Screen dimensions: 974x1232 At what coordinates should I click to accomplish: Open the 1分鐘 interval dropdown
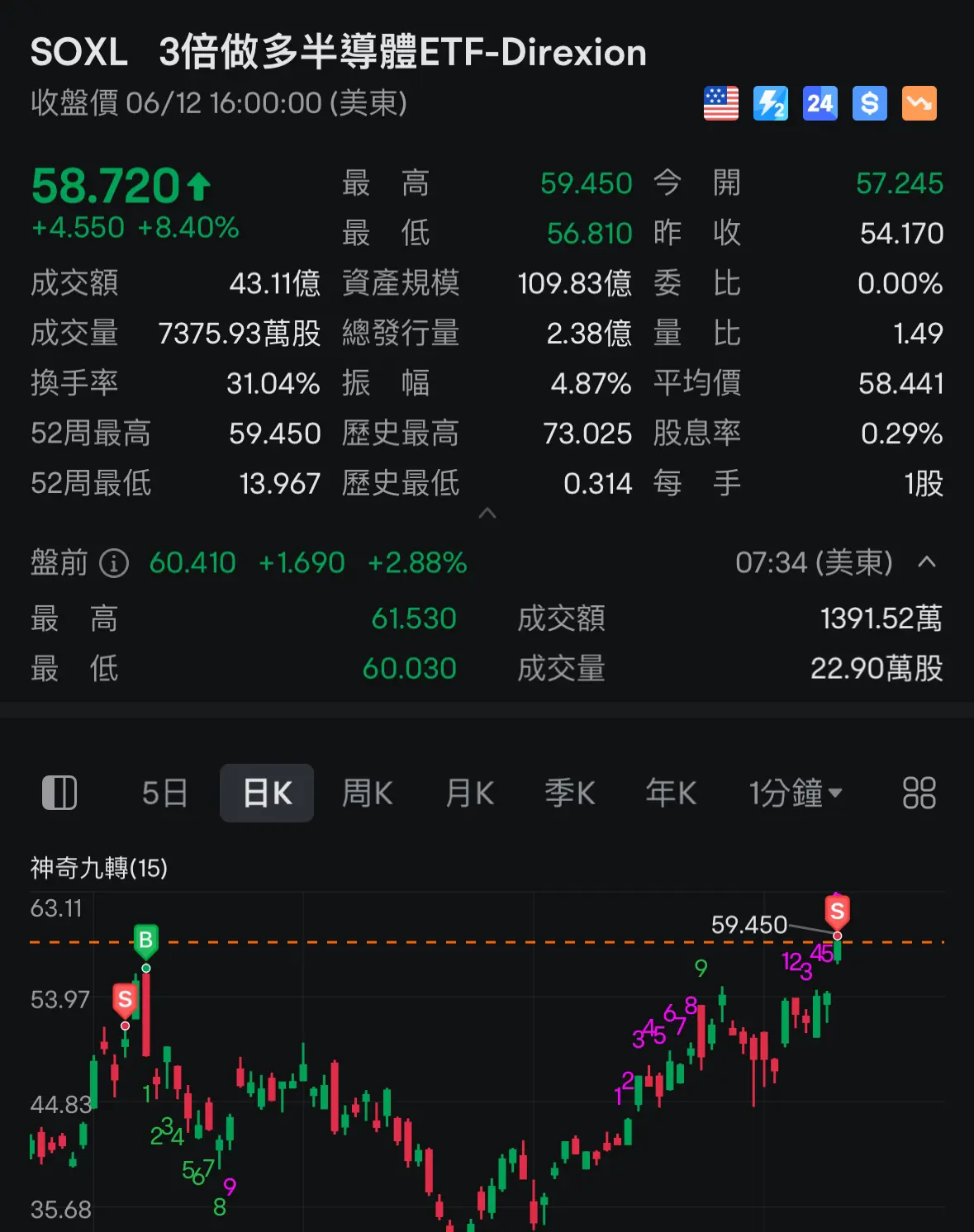tap(795, 794)
